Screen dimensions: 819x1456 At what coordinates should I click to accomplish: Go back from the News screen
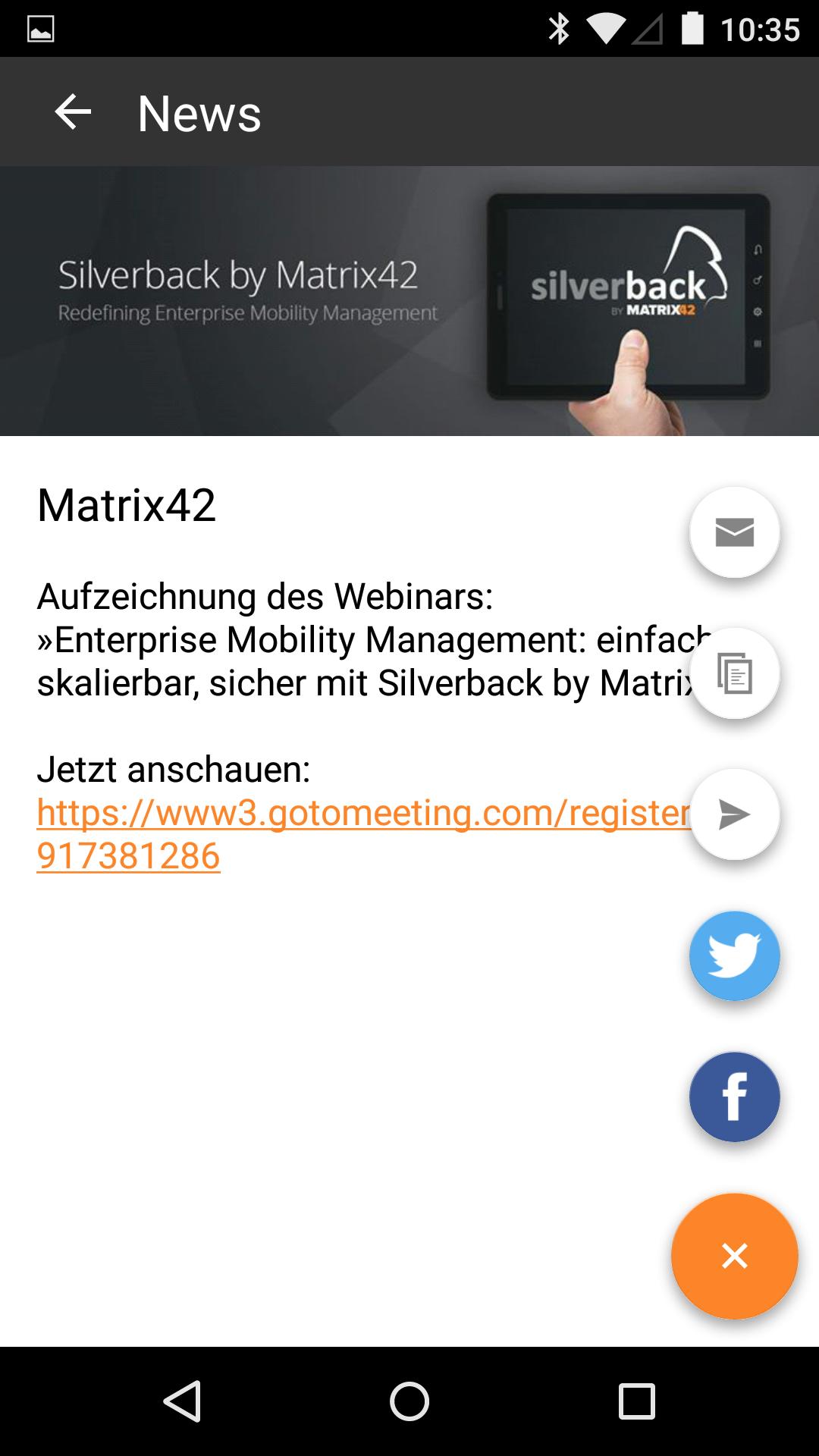[x=73, y=112]
